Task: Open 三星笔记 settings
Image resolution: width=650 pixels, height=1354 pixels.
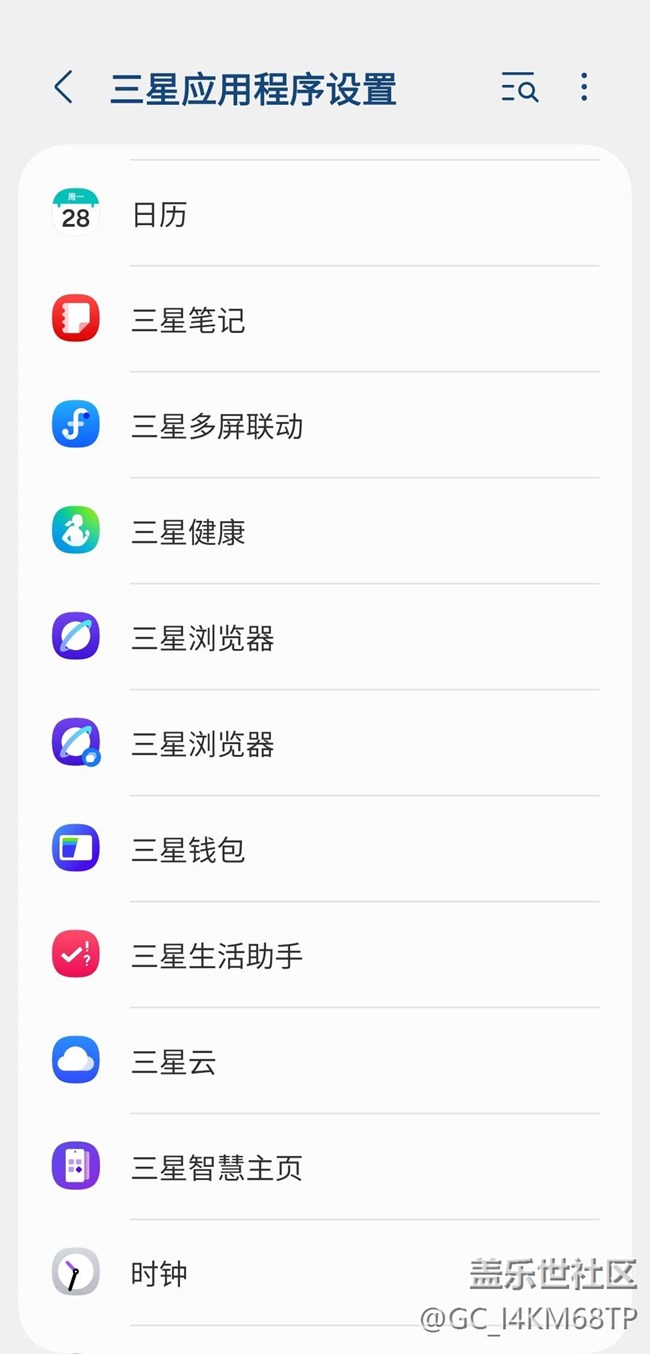Action: click(x=325, y=320)
